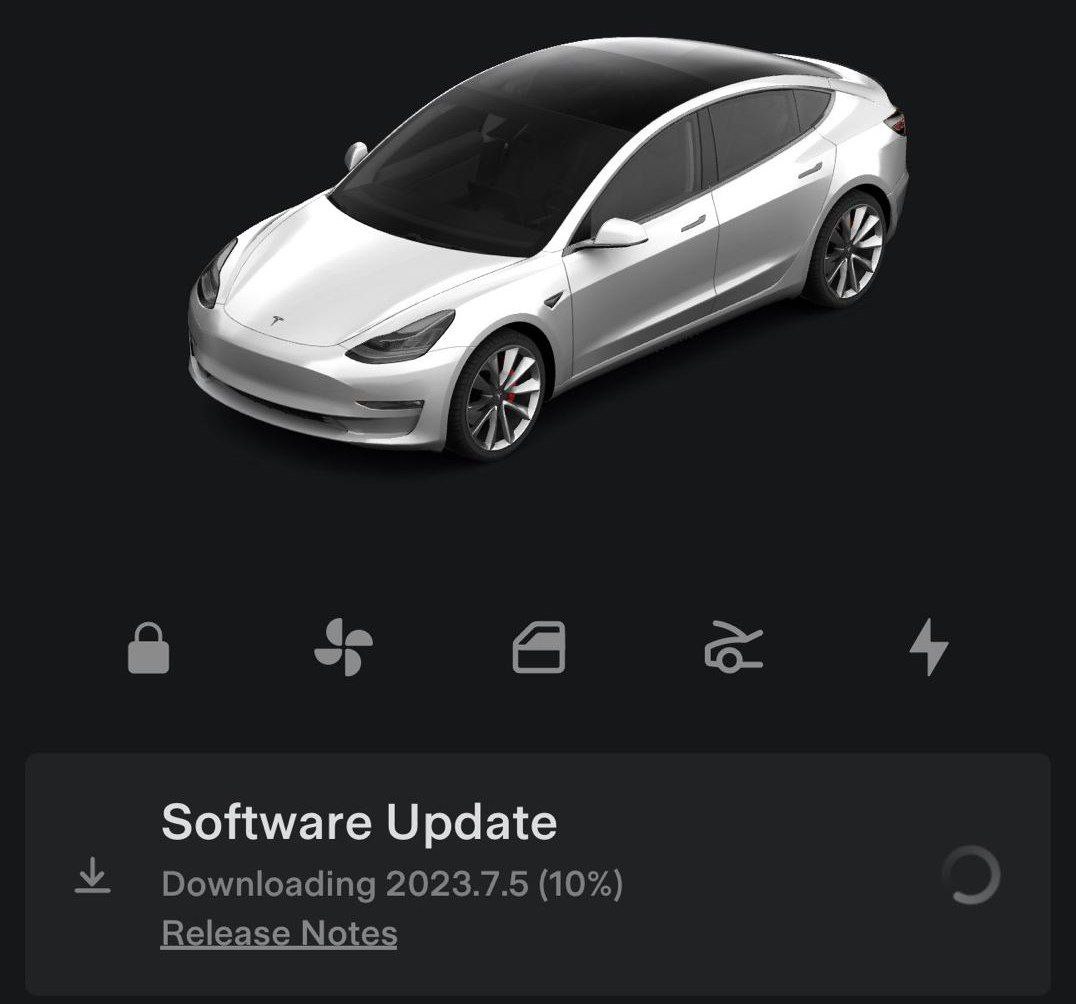Open charging via the lightning bolt icon

click(x=928, y=647)
